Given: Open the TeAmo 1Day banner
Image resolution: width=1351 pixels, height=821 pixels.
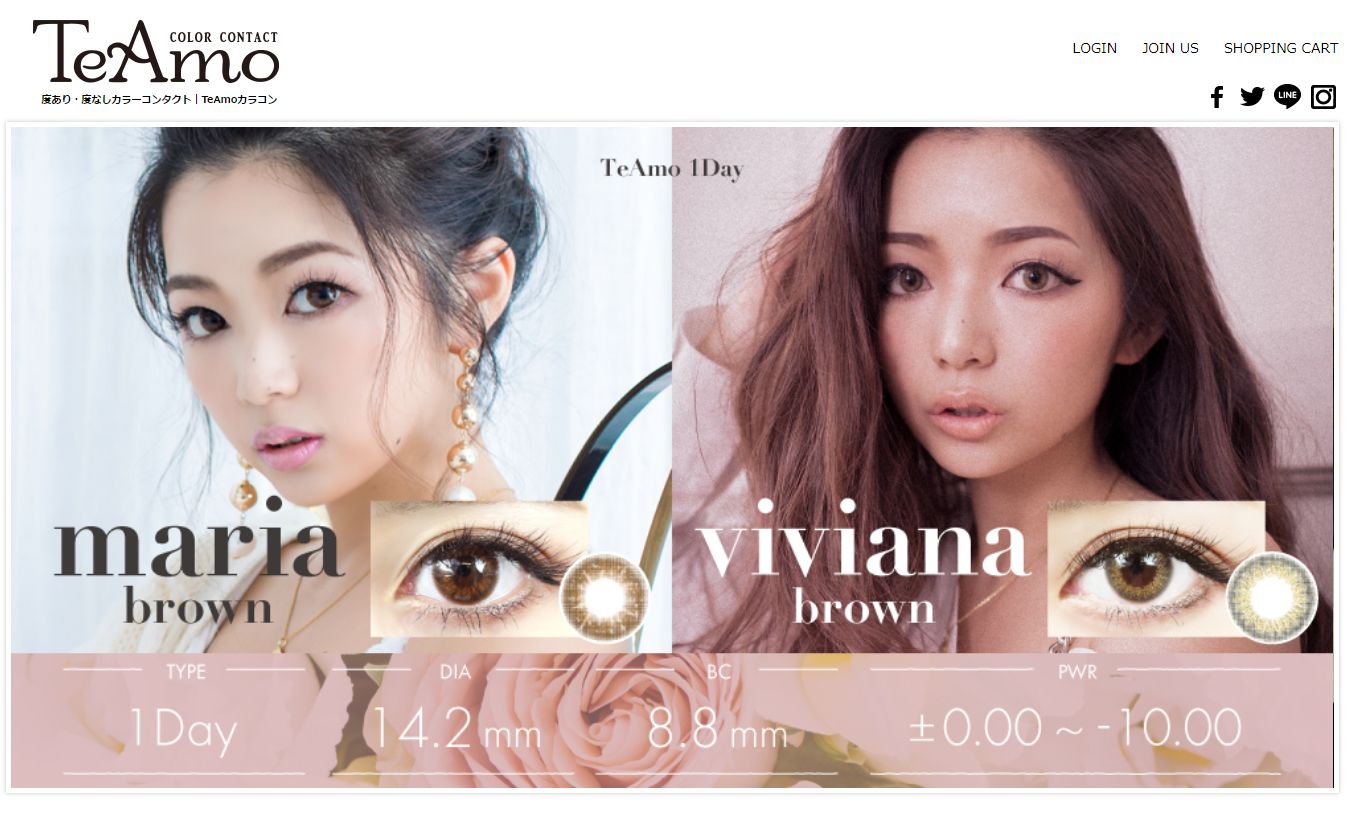Looking at the screenshot, I should tap(672, 456).
